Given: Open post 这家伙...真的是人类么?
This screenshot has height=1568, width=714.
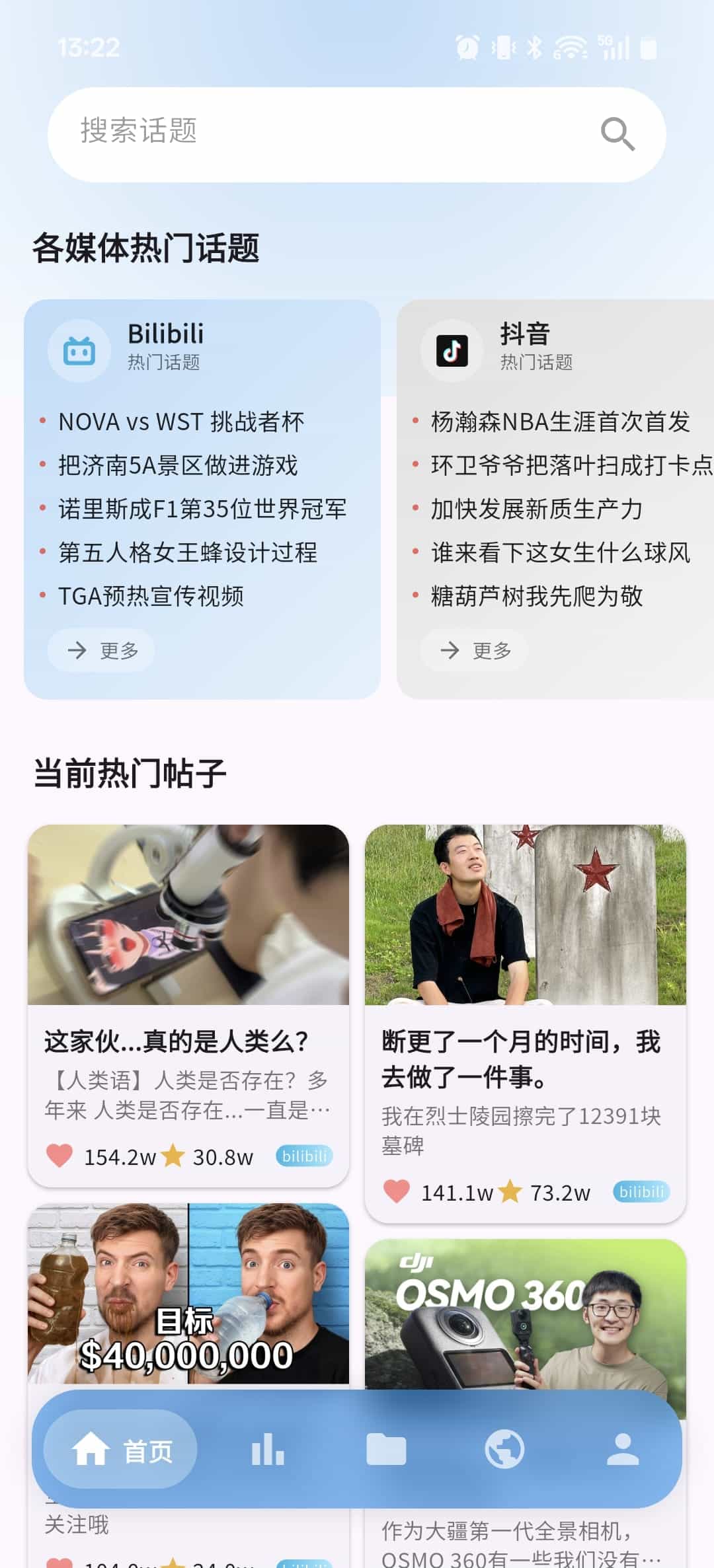Looking at the screenshot, I should click(x=188, y=1004).
